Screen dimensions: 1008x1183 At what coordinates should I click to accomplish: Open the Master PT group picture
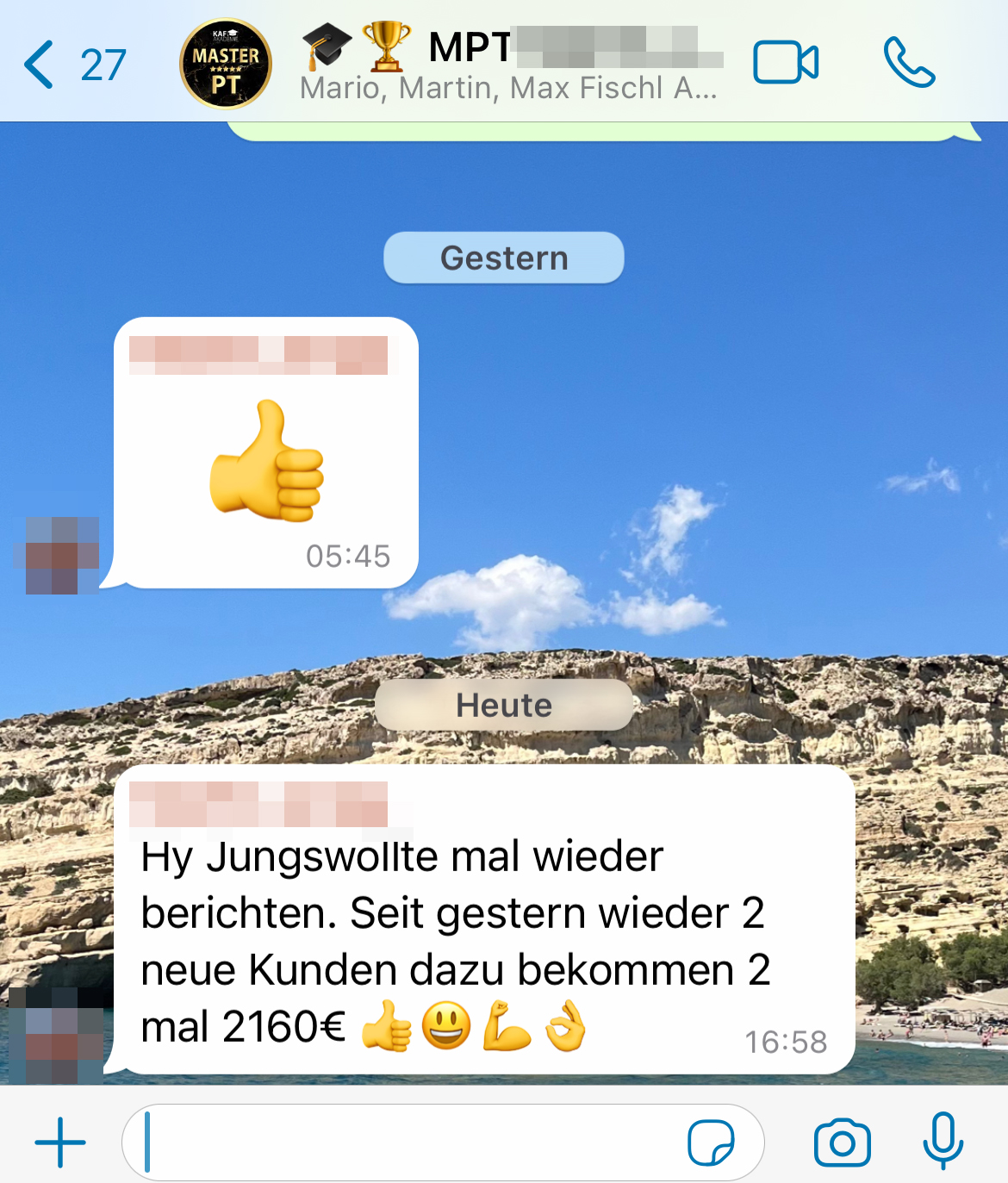pos(226,65)
